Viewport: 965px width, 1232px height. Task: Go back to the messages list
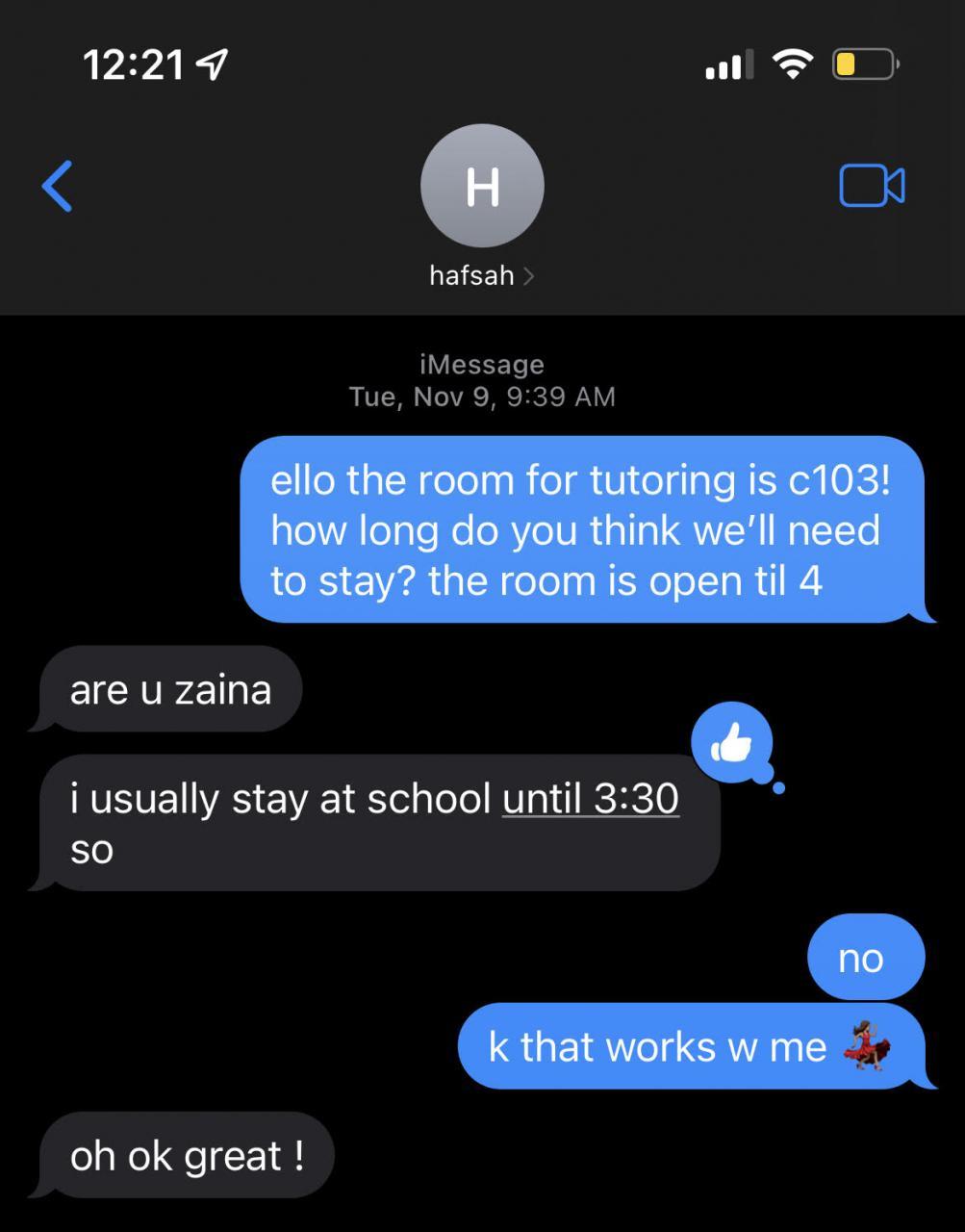tap(58, 186)
